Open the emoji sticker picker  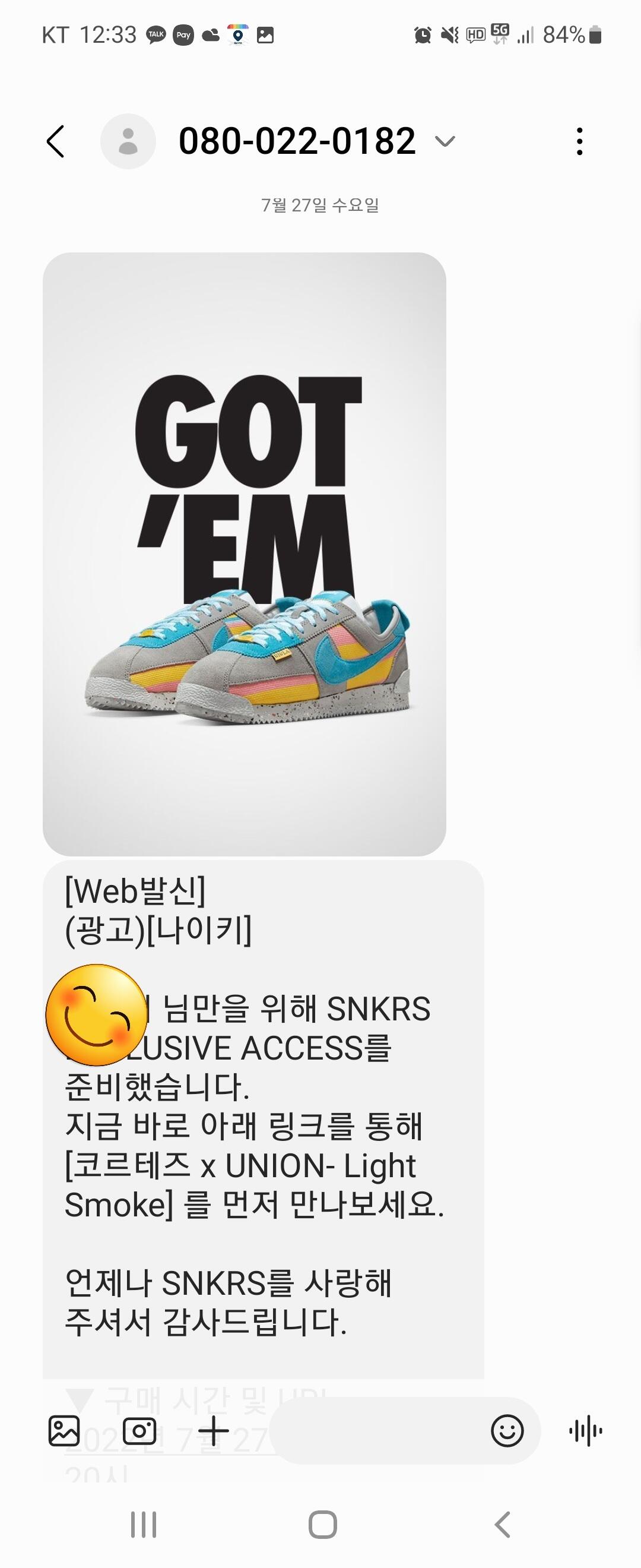507,1430
